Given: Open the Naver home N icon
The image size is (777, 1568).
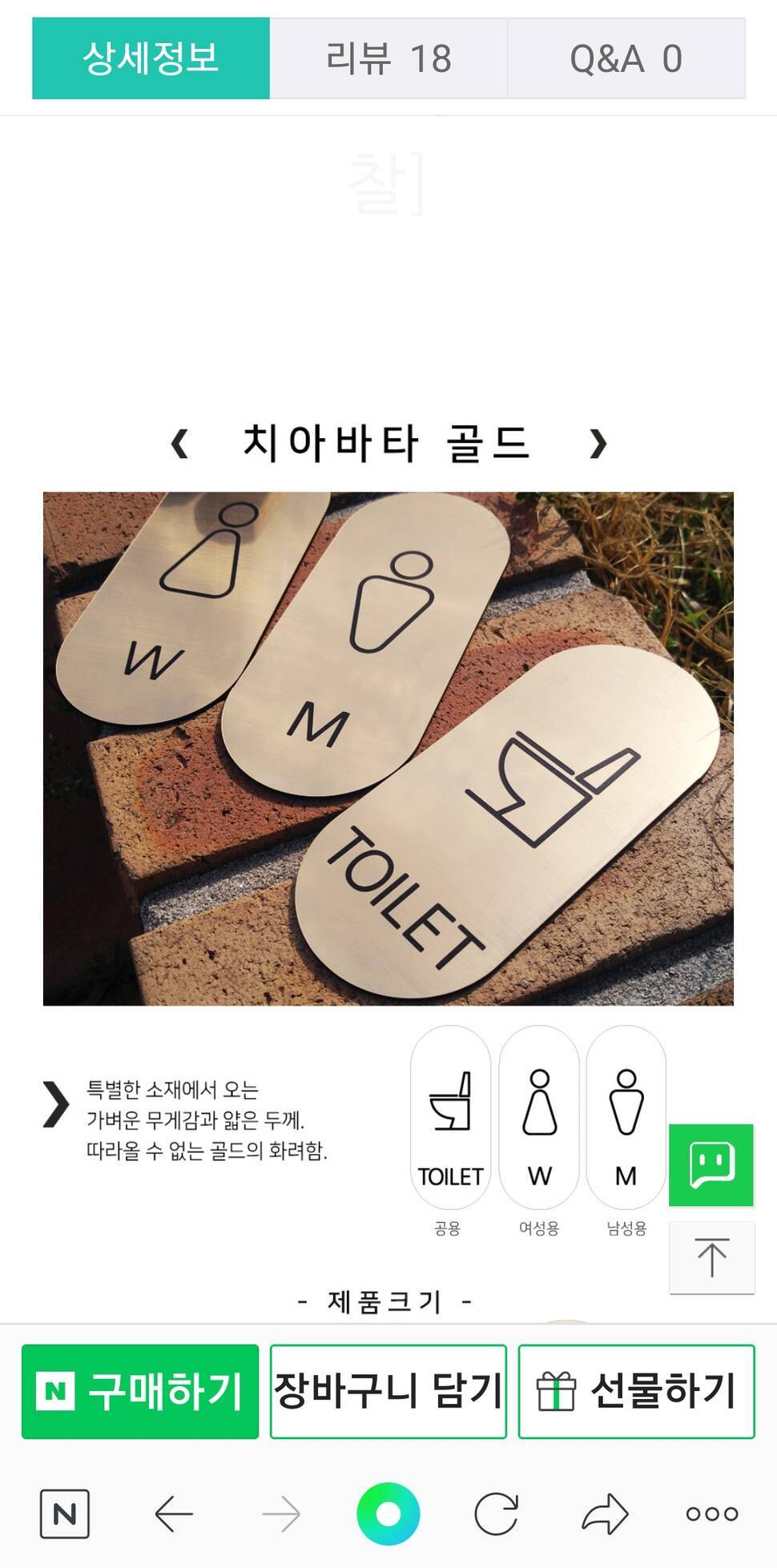Looking at the screenshot, I should (x=64, y=1514).
